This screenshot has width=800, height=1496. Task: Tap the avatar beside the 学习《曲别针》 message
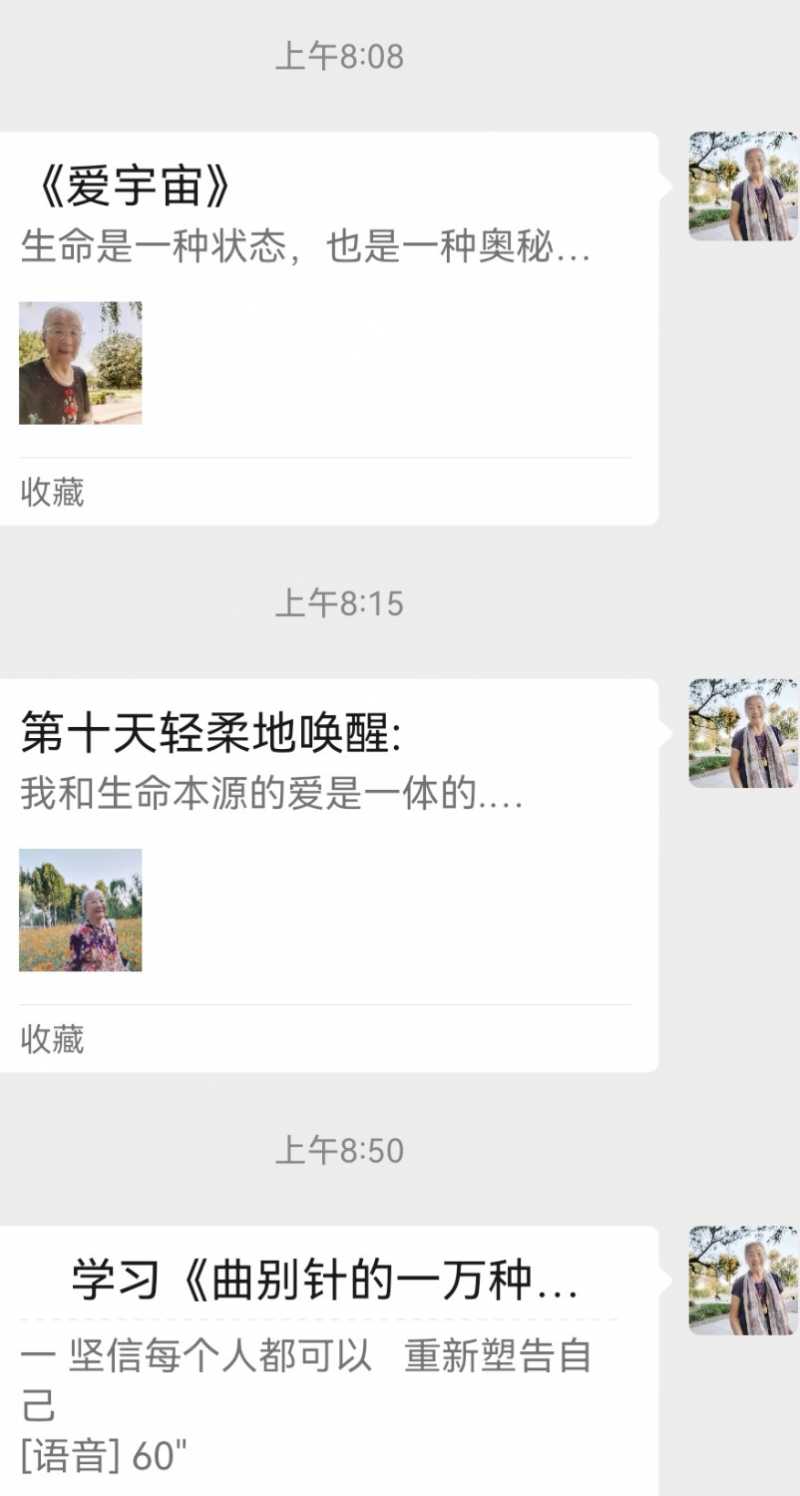click(740, 1280)
